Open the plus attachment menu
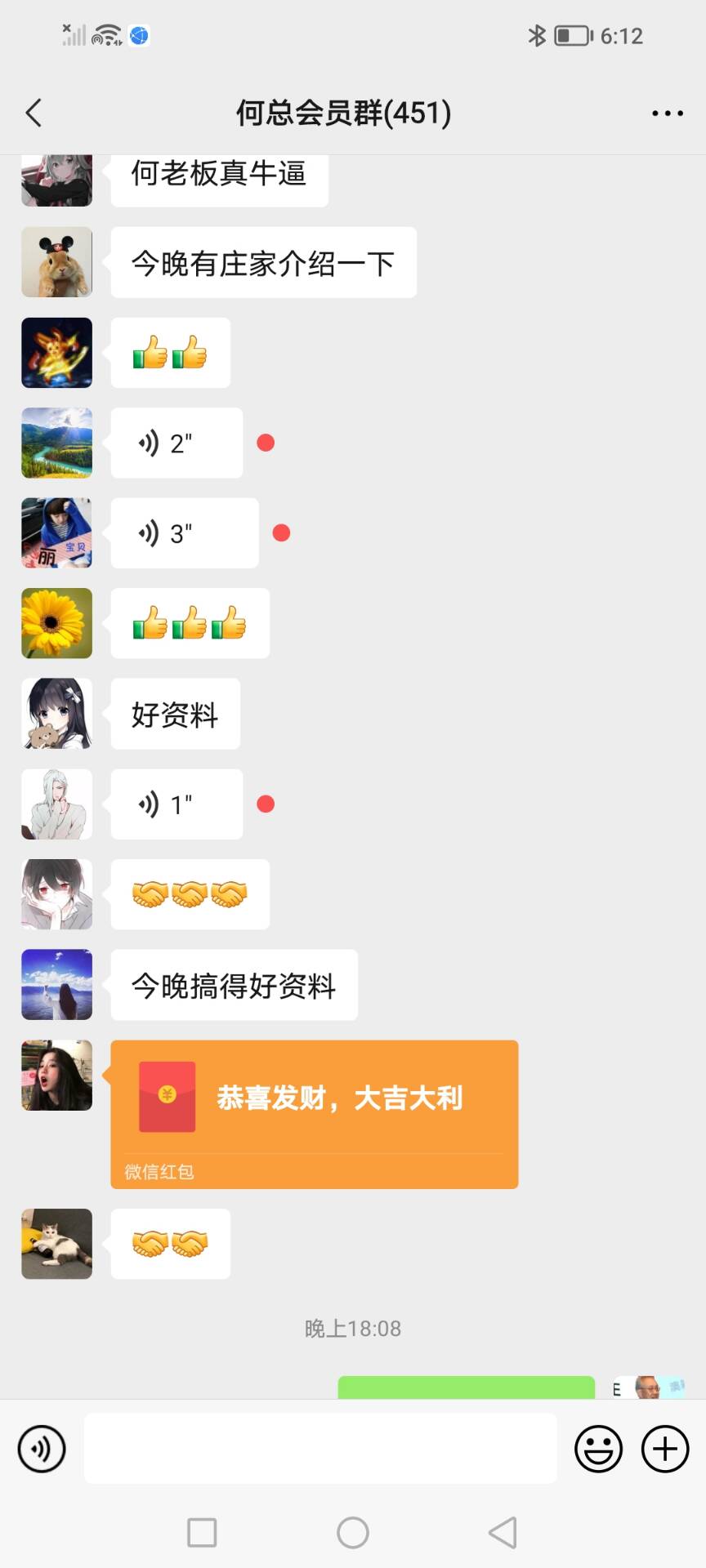The image size is (706, 1568). click(x=664, y=1449)
